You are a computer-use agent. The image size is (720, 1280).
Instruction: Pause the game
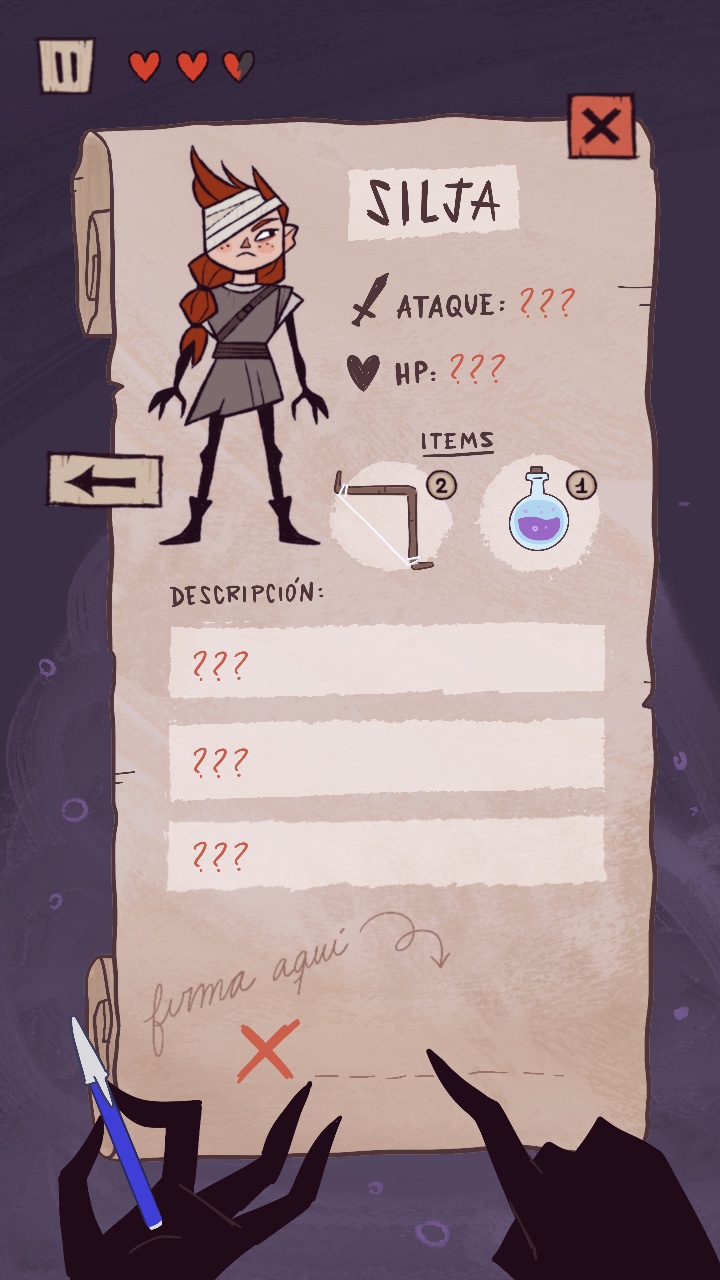coord(66,66)
